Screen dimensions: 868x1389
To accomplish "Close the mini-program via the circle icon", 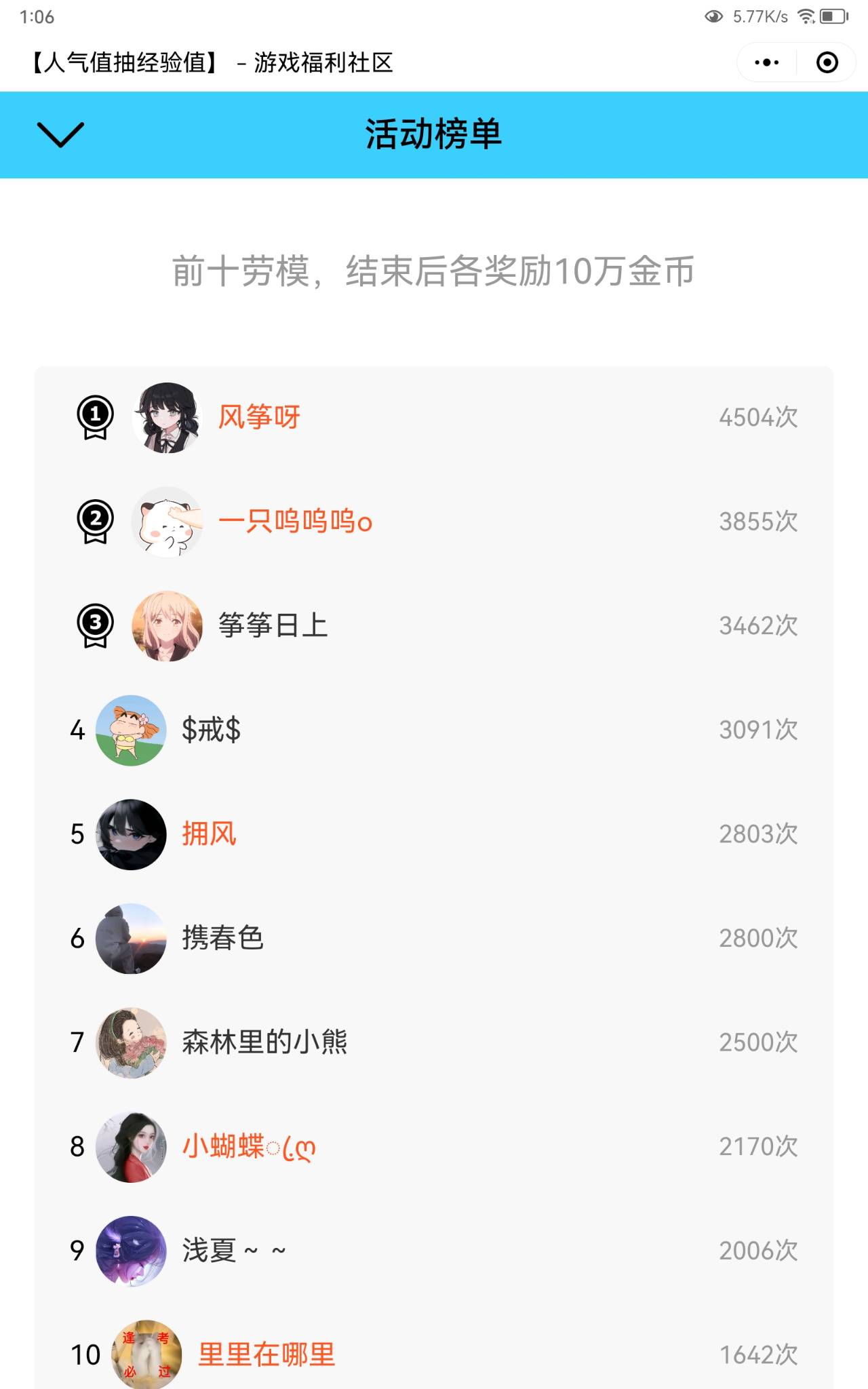I will pos(827,62).
